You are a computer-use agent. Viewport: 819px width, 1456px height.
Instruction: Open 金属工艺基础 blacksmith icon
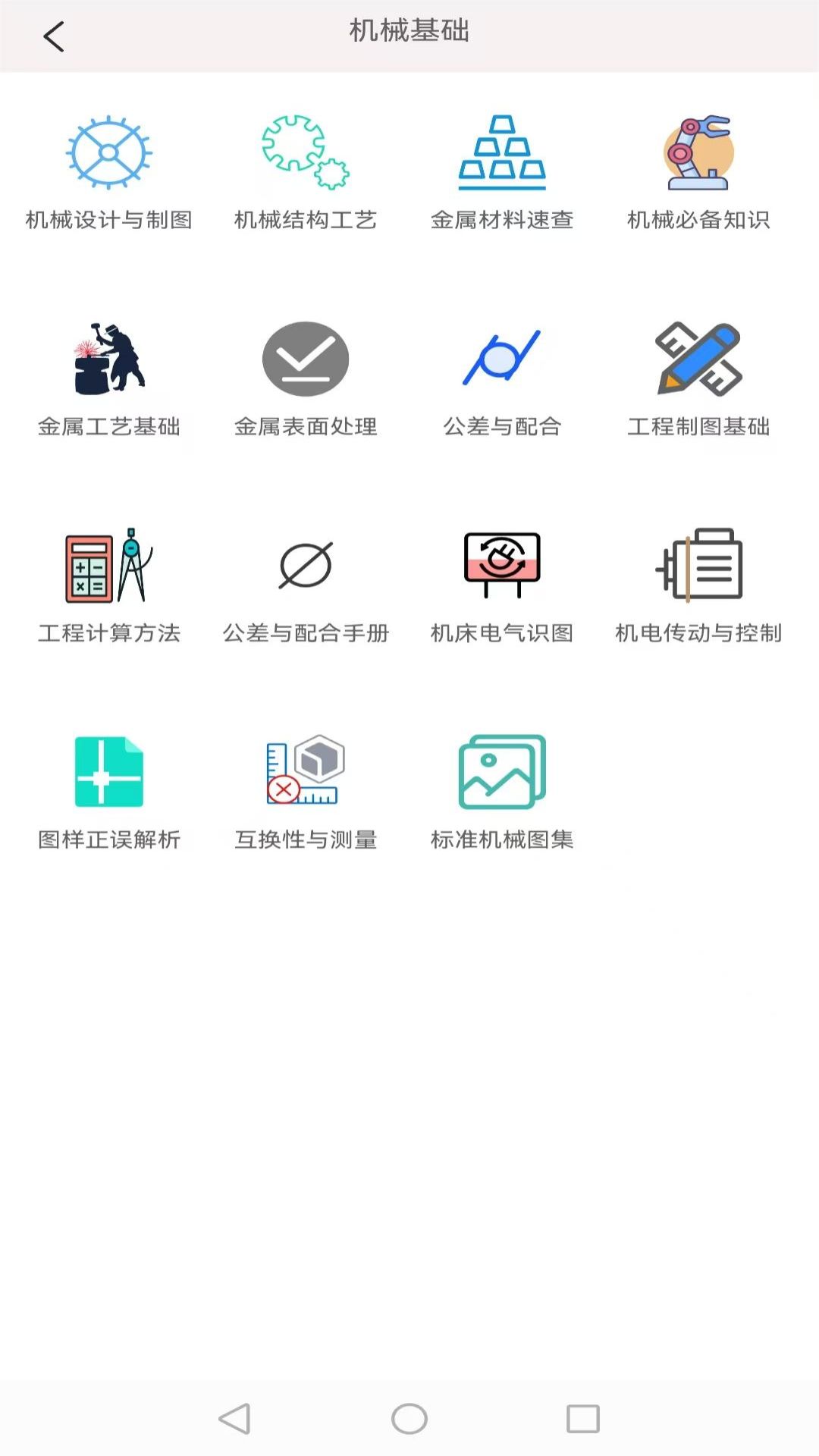[x=110, y=358]
